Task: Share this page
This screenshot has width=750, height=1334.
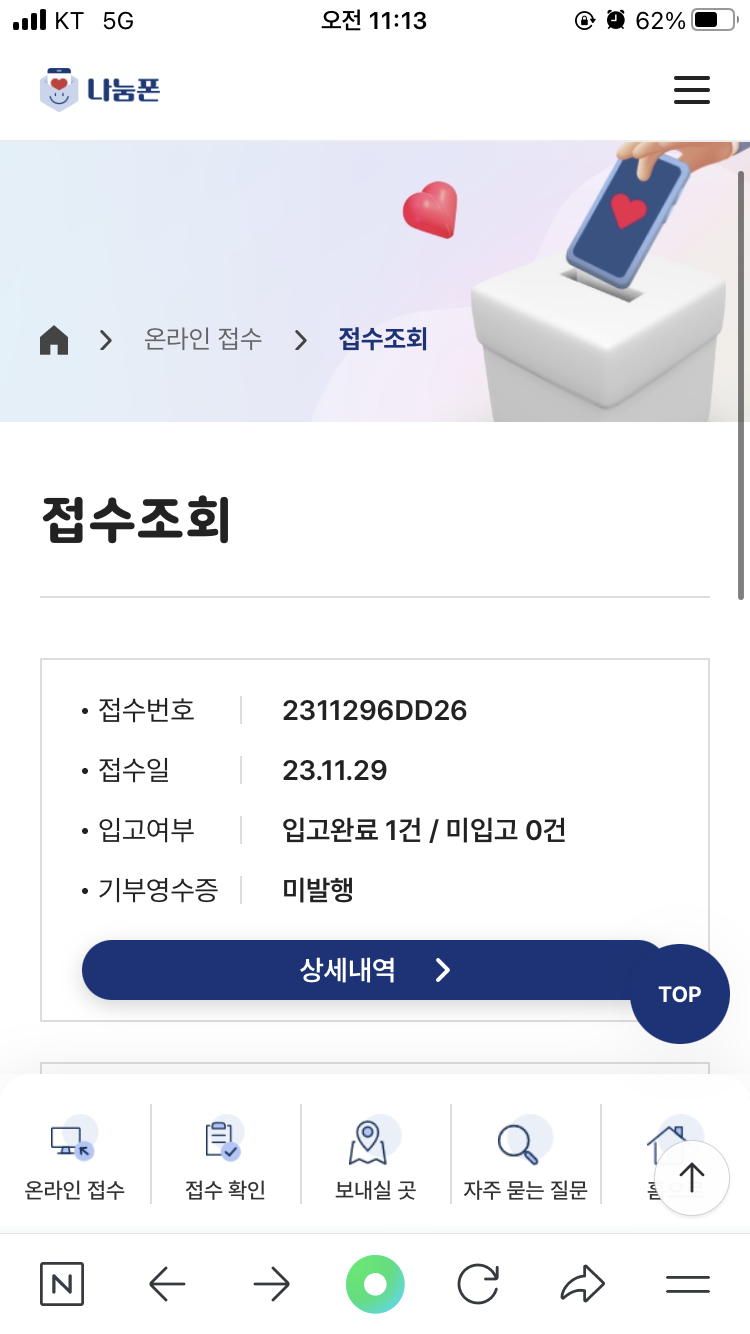Action: pos(583,1284)
